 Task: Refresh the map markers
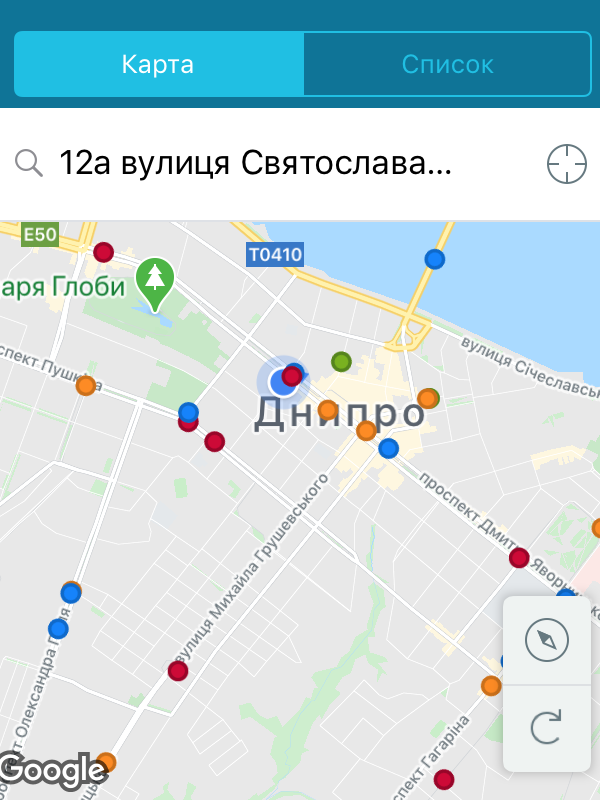coord(546,727)
